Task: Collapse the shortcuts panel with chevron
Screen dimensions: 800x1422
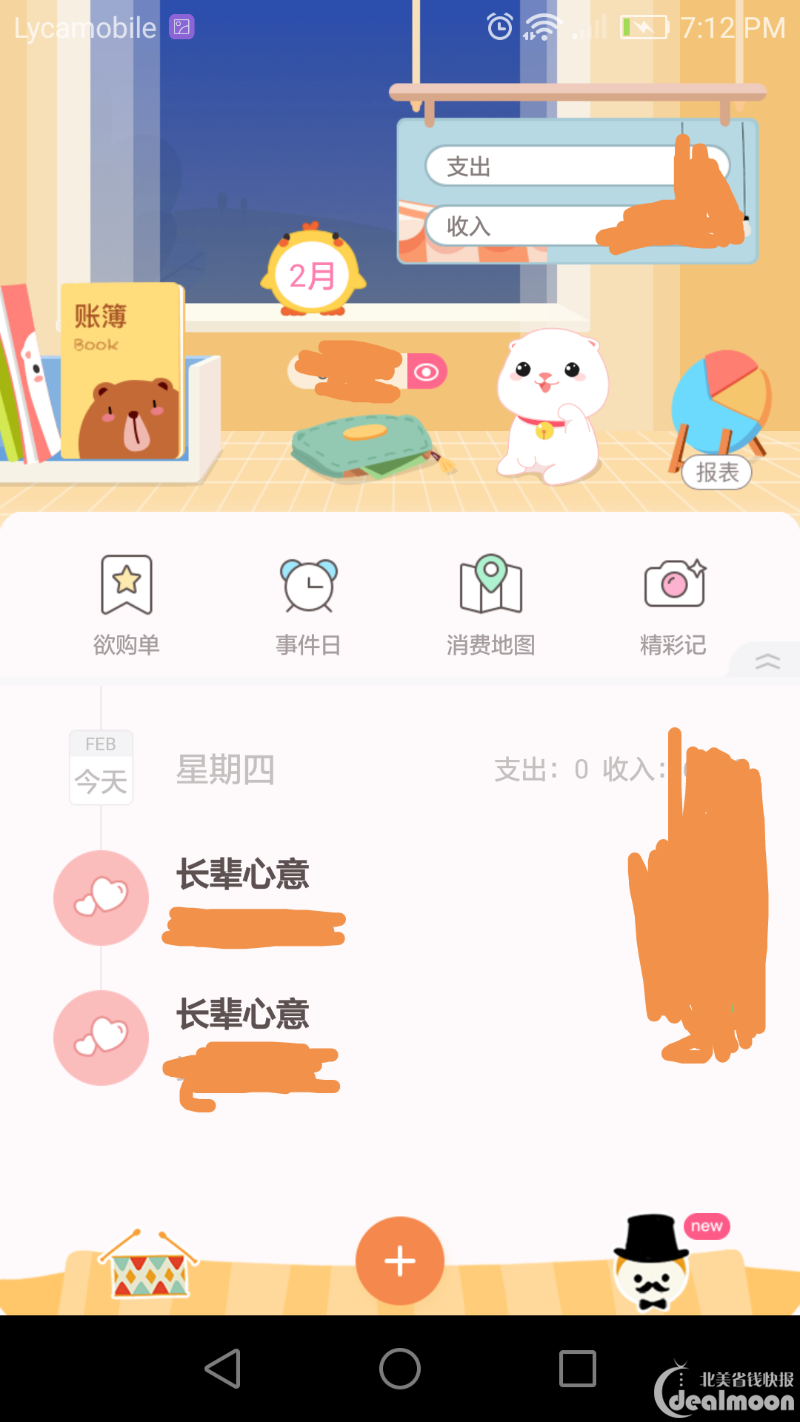Action: pyautogui.click(x=767, y=661)
